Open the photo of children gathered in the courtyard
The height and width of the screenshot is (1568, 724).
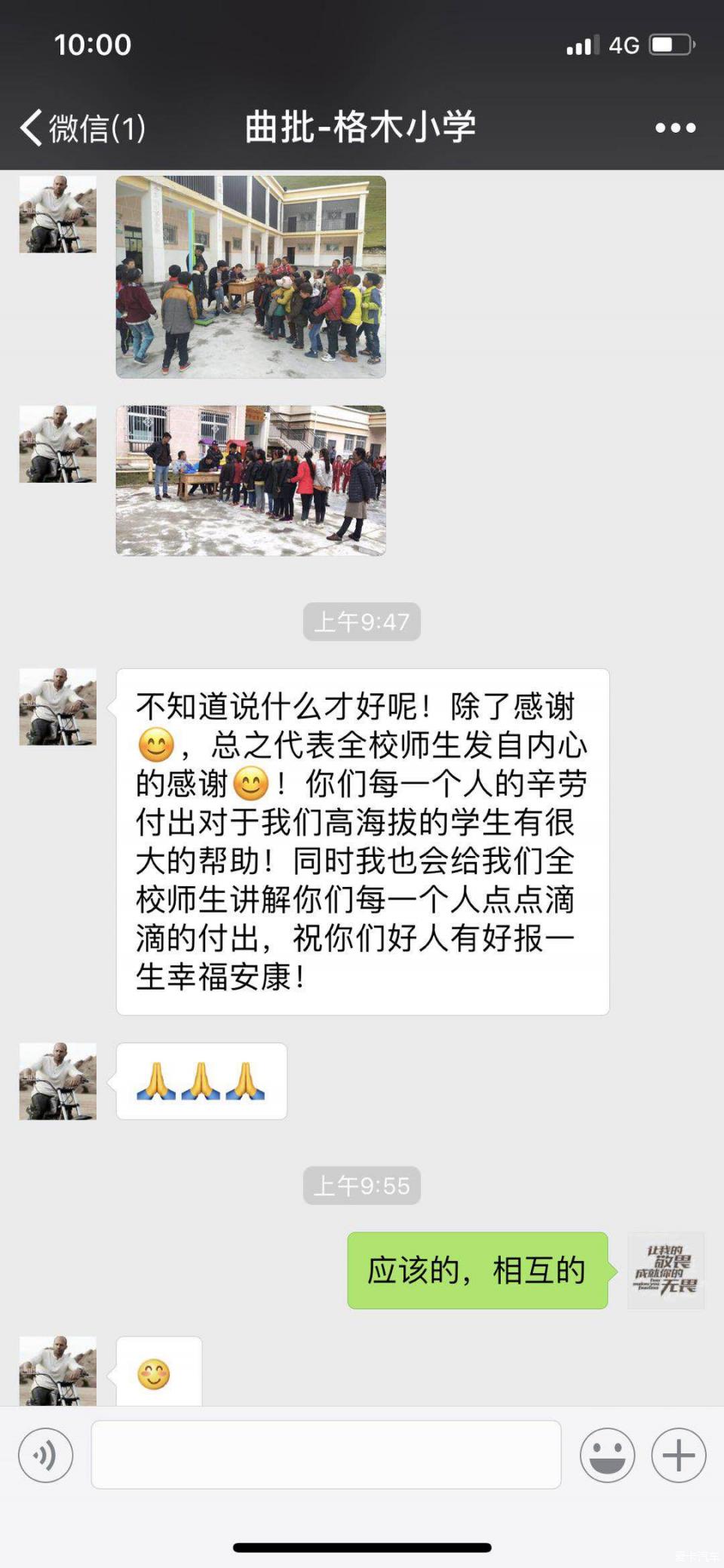pos(250,277)
